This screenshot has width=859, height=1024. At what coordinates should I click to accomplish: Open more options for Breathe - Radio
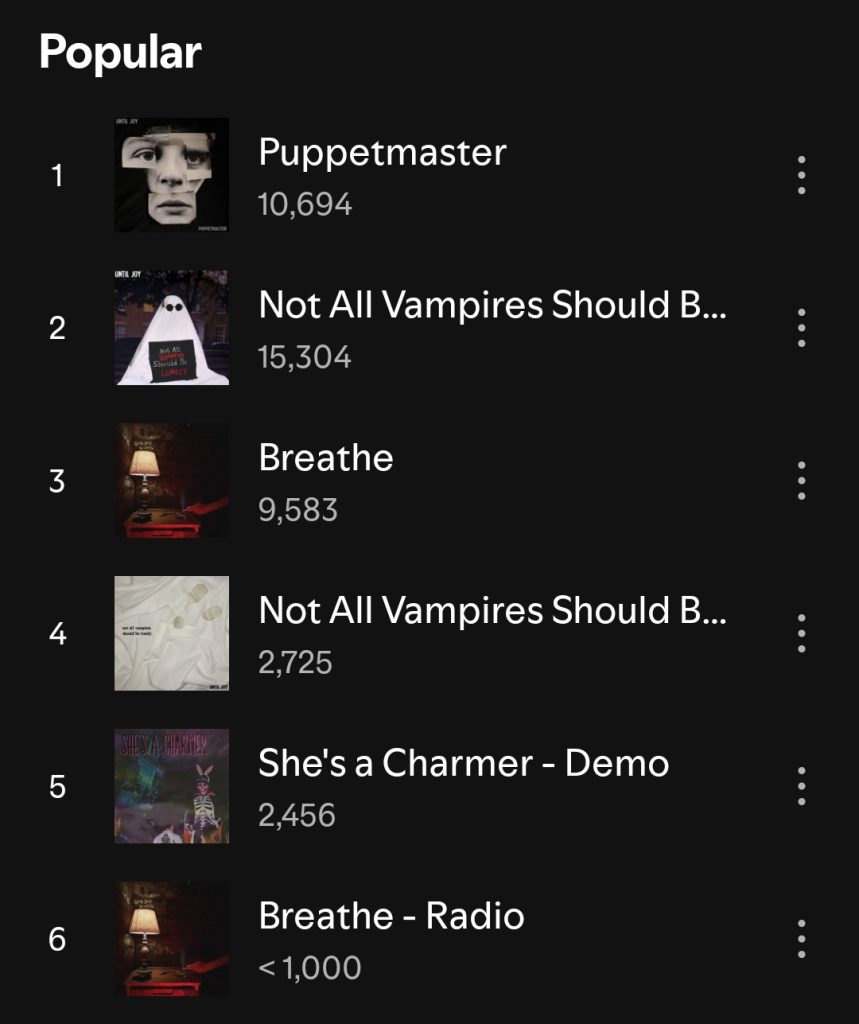[x=801, y=939]
